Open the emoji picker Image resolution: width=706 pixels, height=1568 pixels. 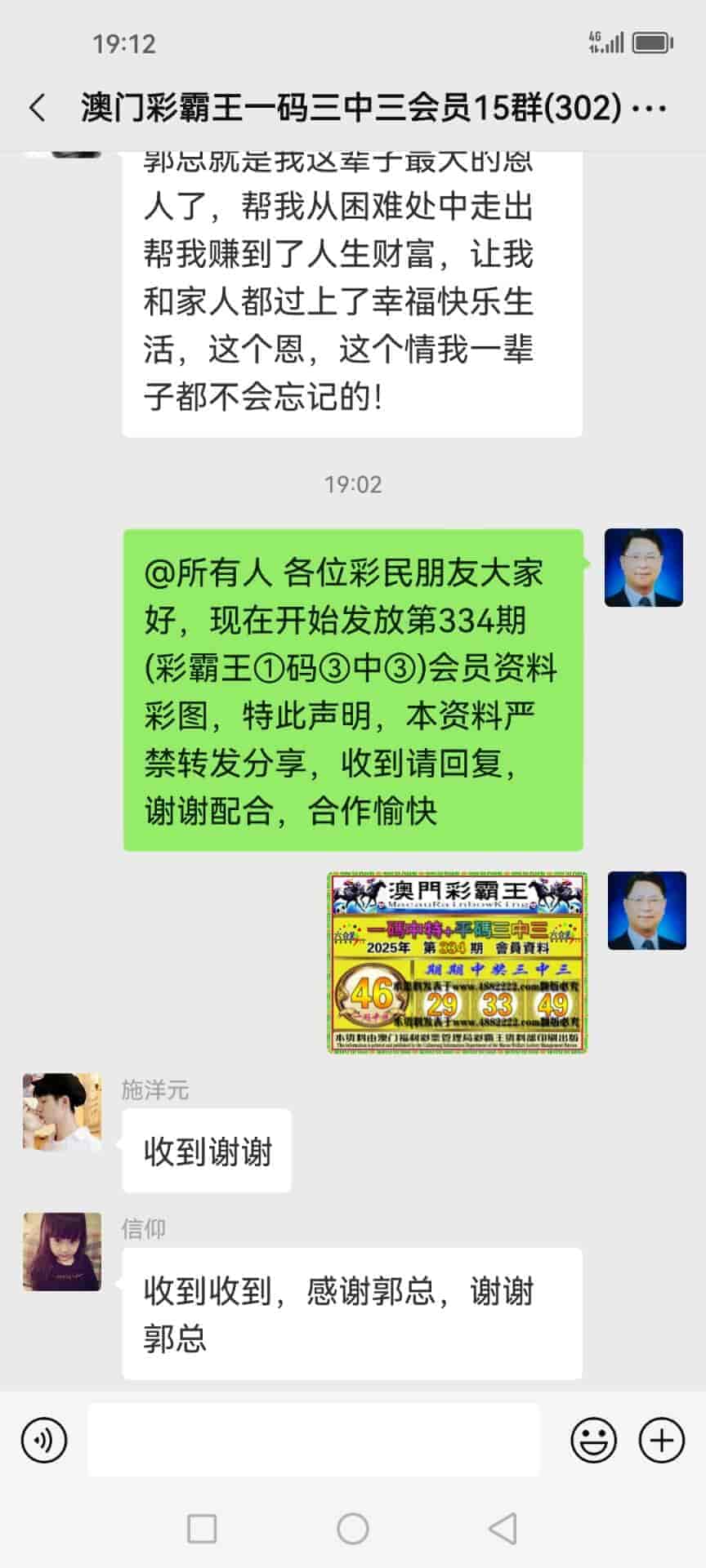point(593,1440)
